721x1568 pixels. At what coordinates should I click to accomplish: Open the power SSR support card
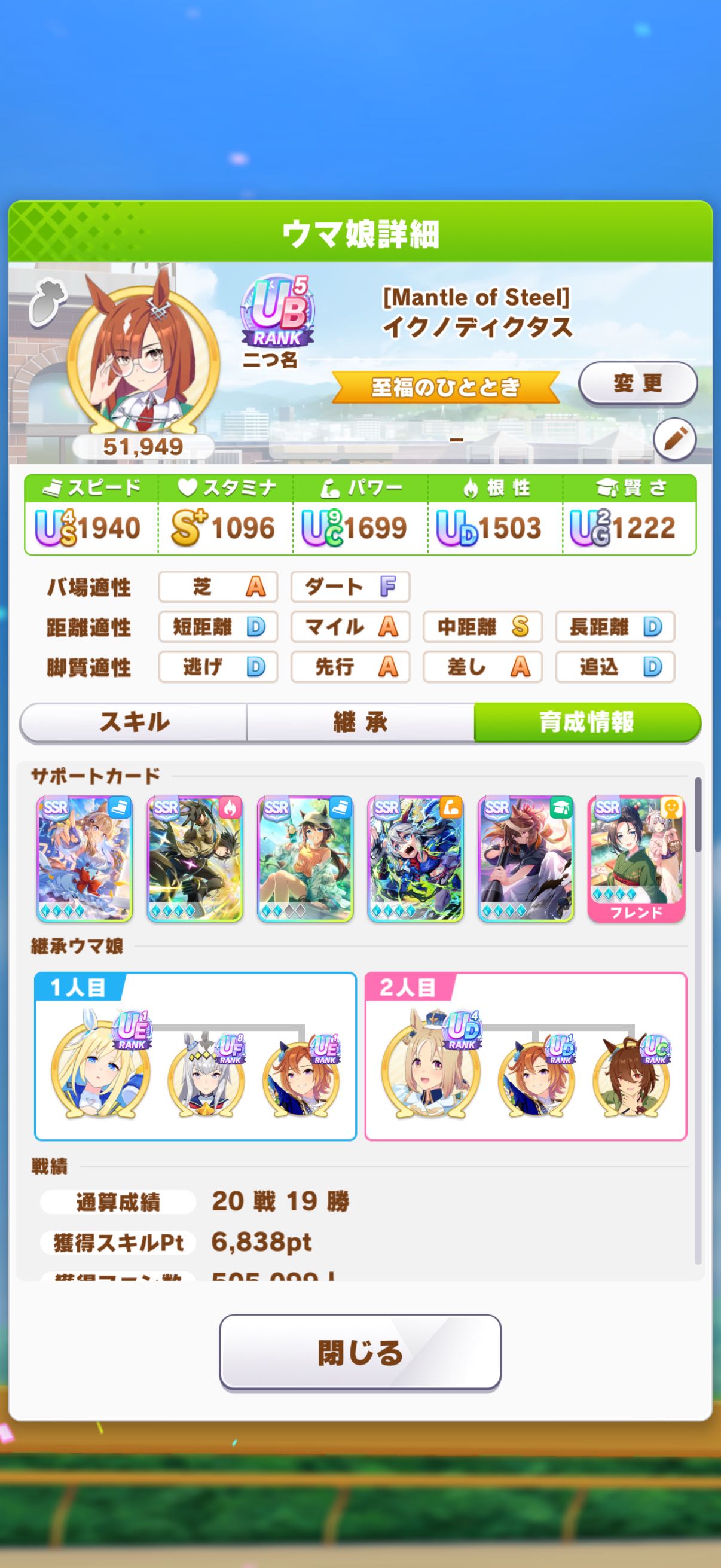(x=416, y=858)
